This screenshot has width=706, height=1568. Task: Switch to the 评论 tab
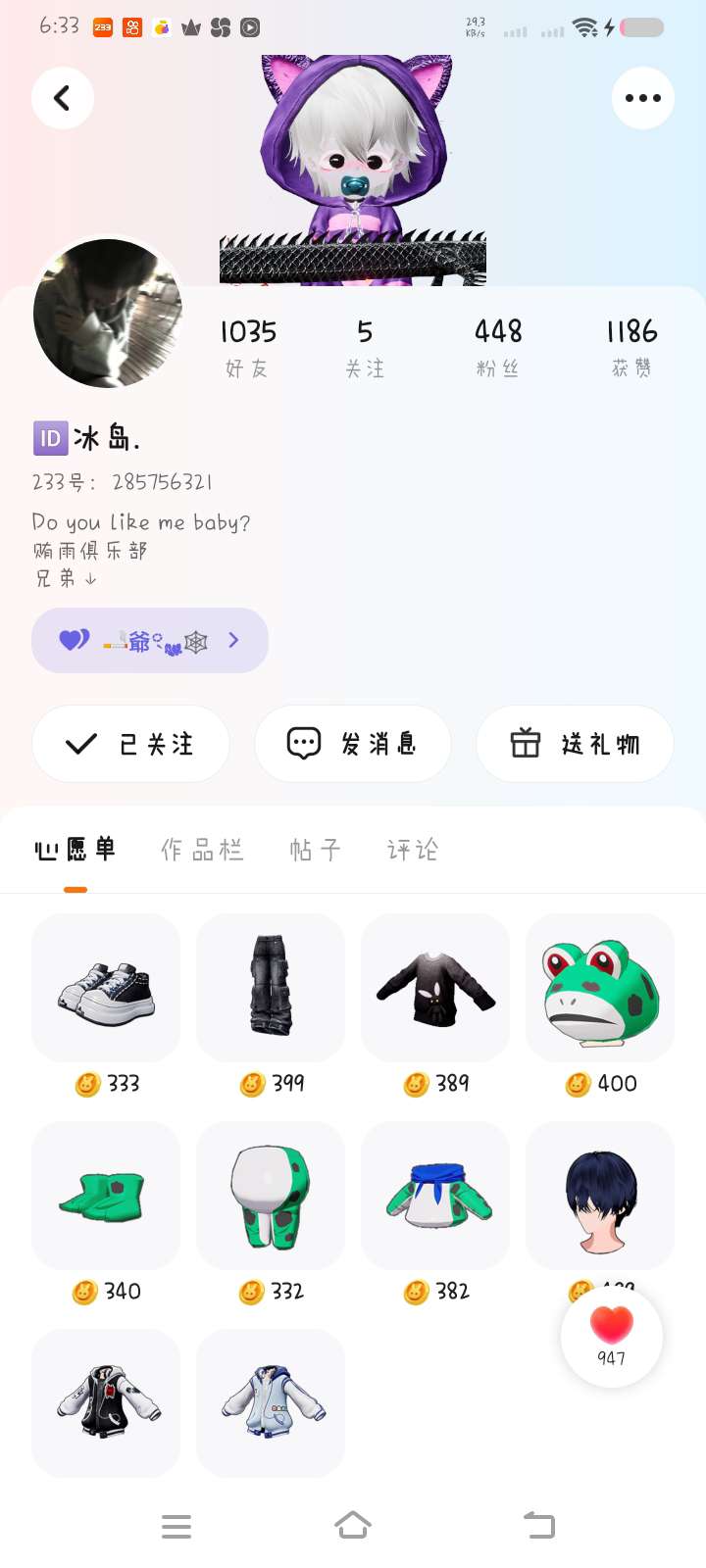tap(412, 850)
